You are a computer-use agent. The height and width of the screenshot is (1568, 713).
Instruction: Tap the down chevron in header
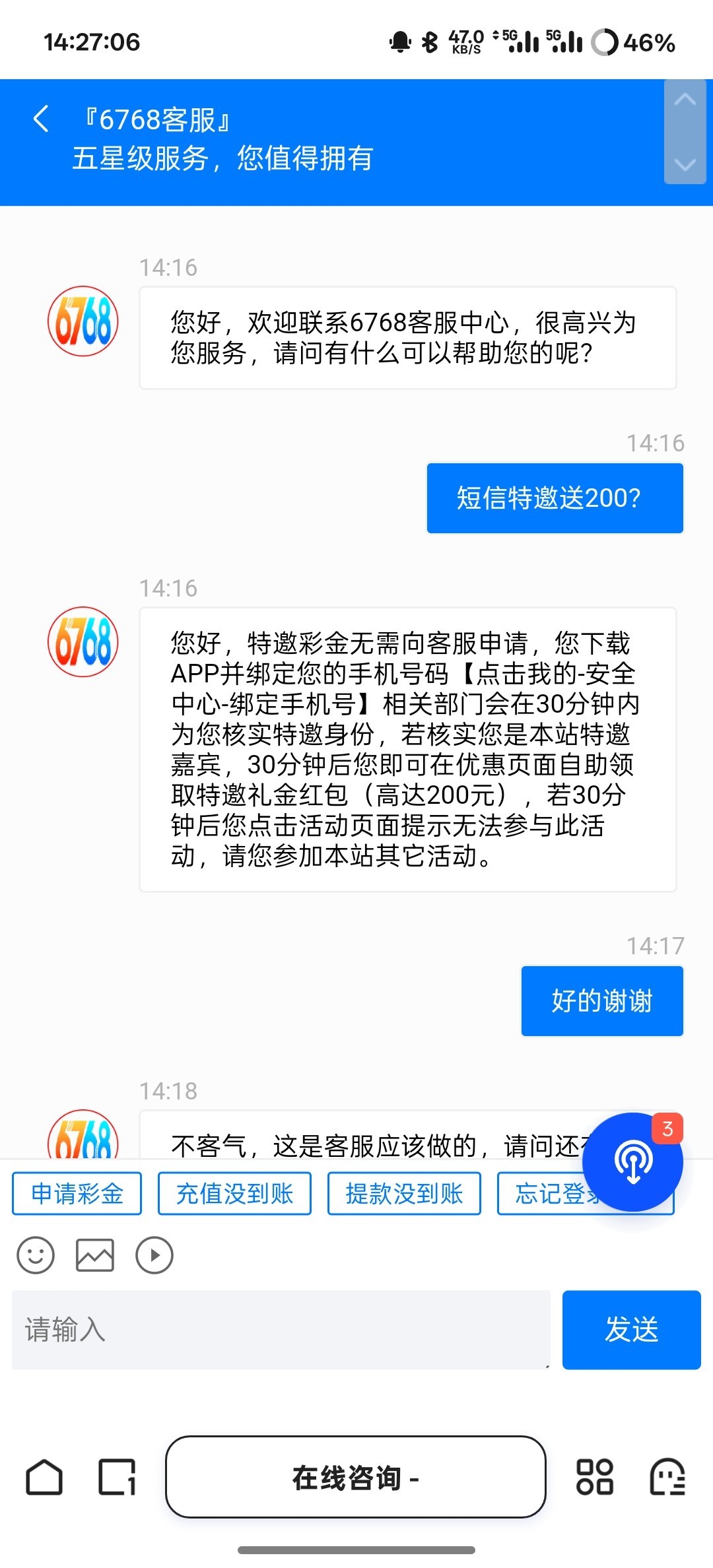[685, 164]
